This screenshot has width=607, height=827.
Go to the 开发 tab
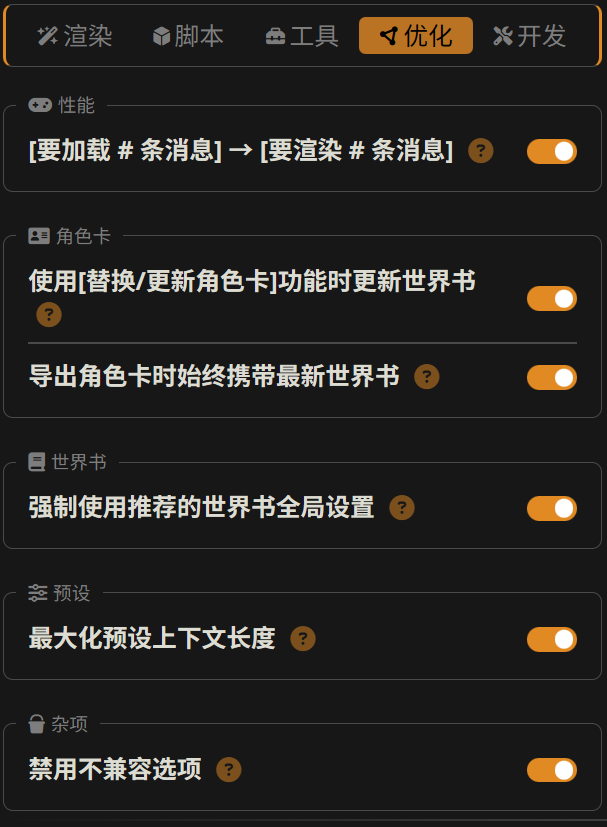click(x=530, y=37)
